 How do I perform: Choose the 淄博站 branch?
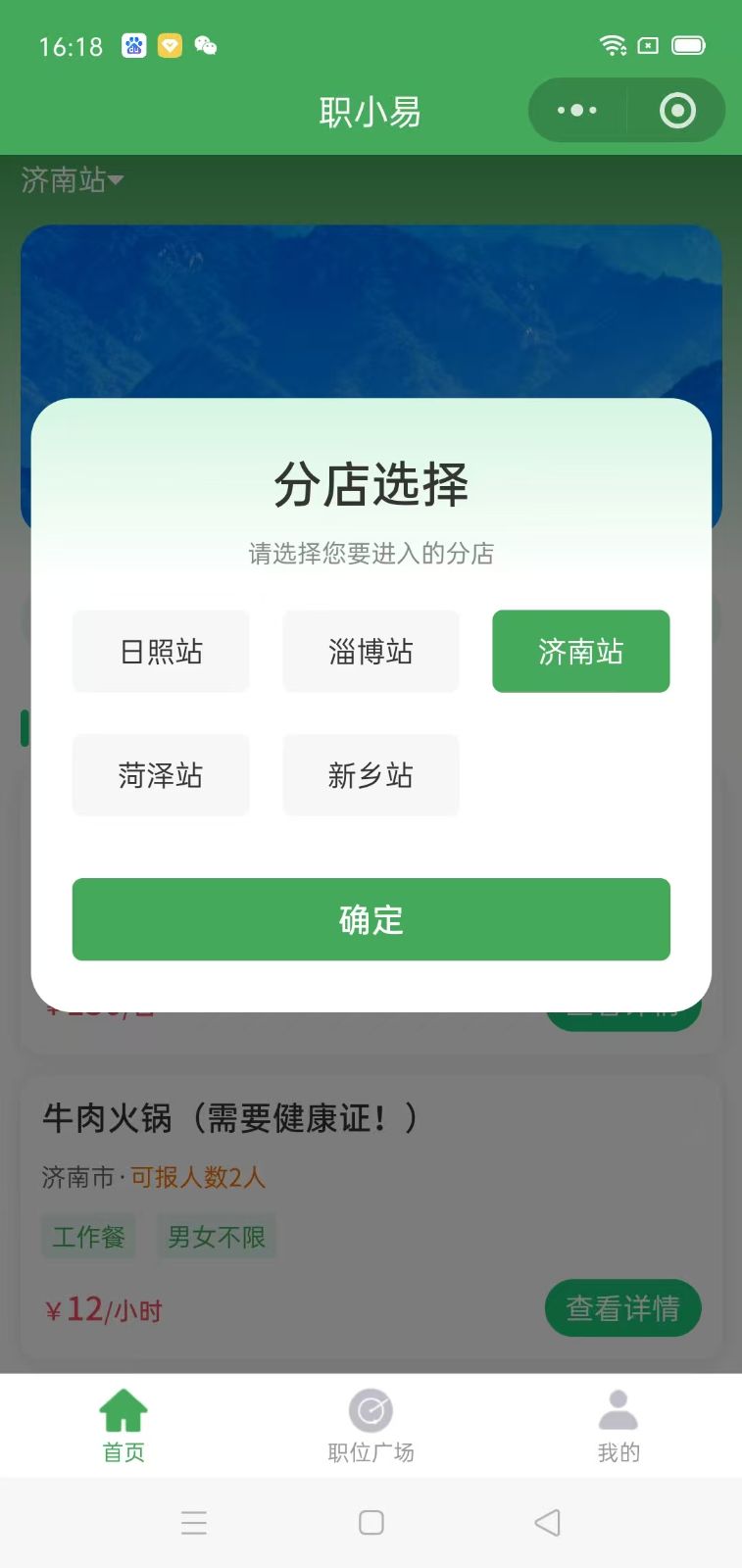(371, 652)
